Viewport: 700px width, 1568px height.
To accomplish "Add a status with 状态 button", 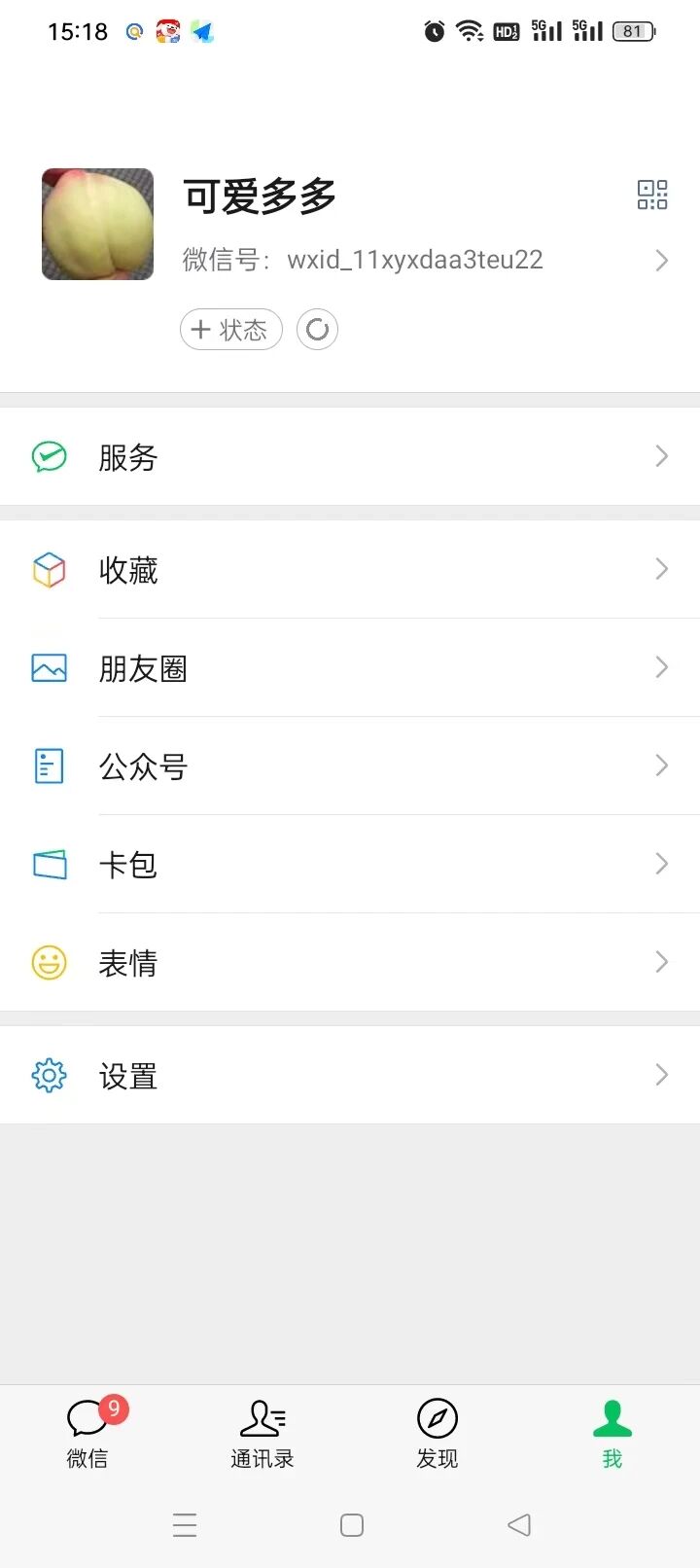I will pos(231,330).
